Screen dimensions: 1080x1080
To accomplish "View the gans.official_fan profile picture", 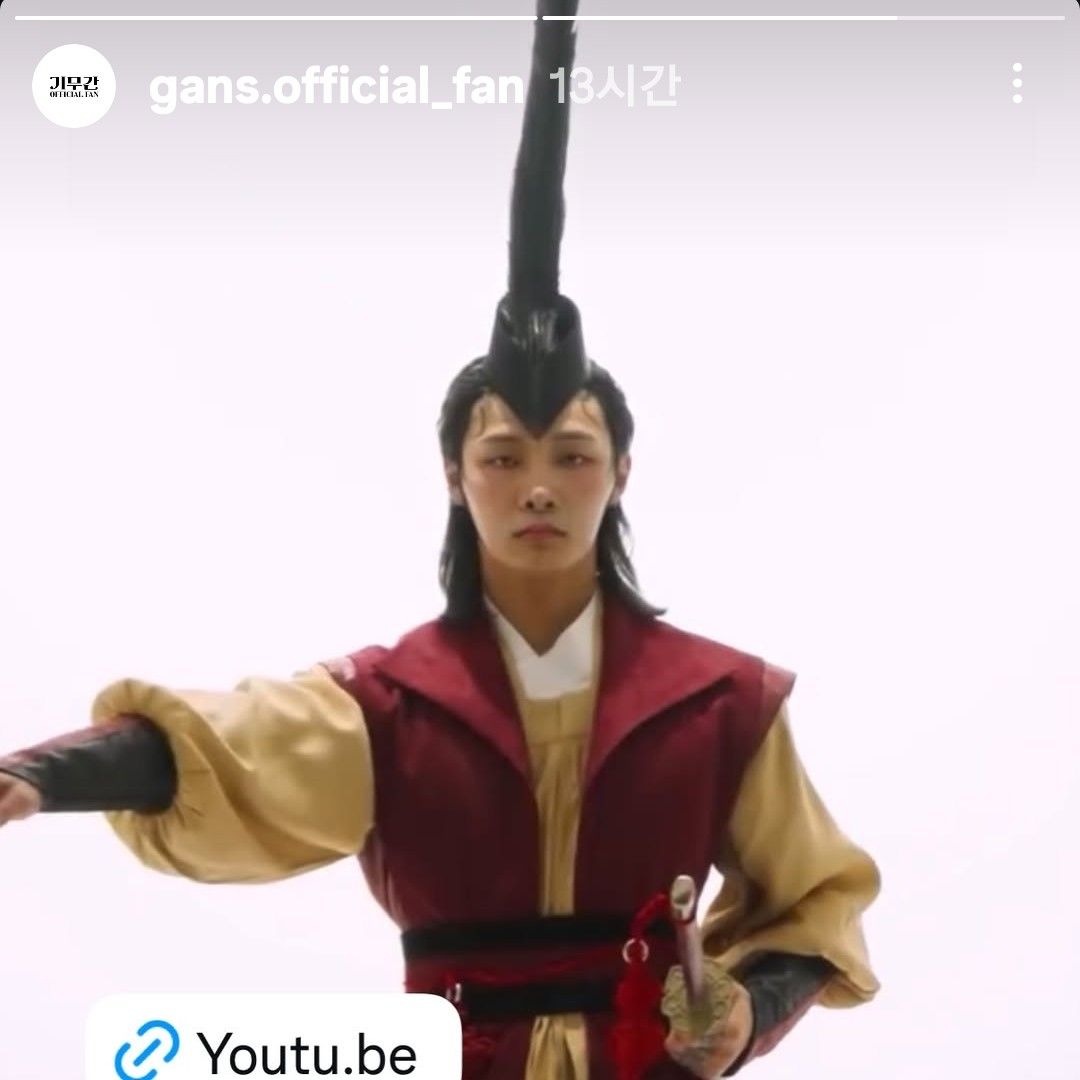I will [74, 86].
